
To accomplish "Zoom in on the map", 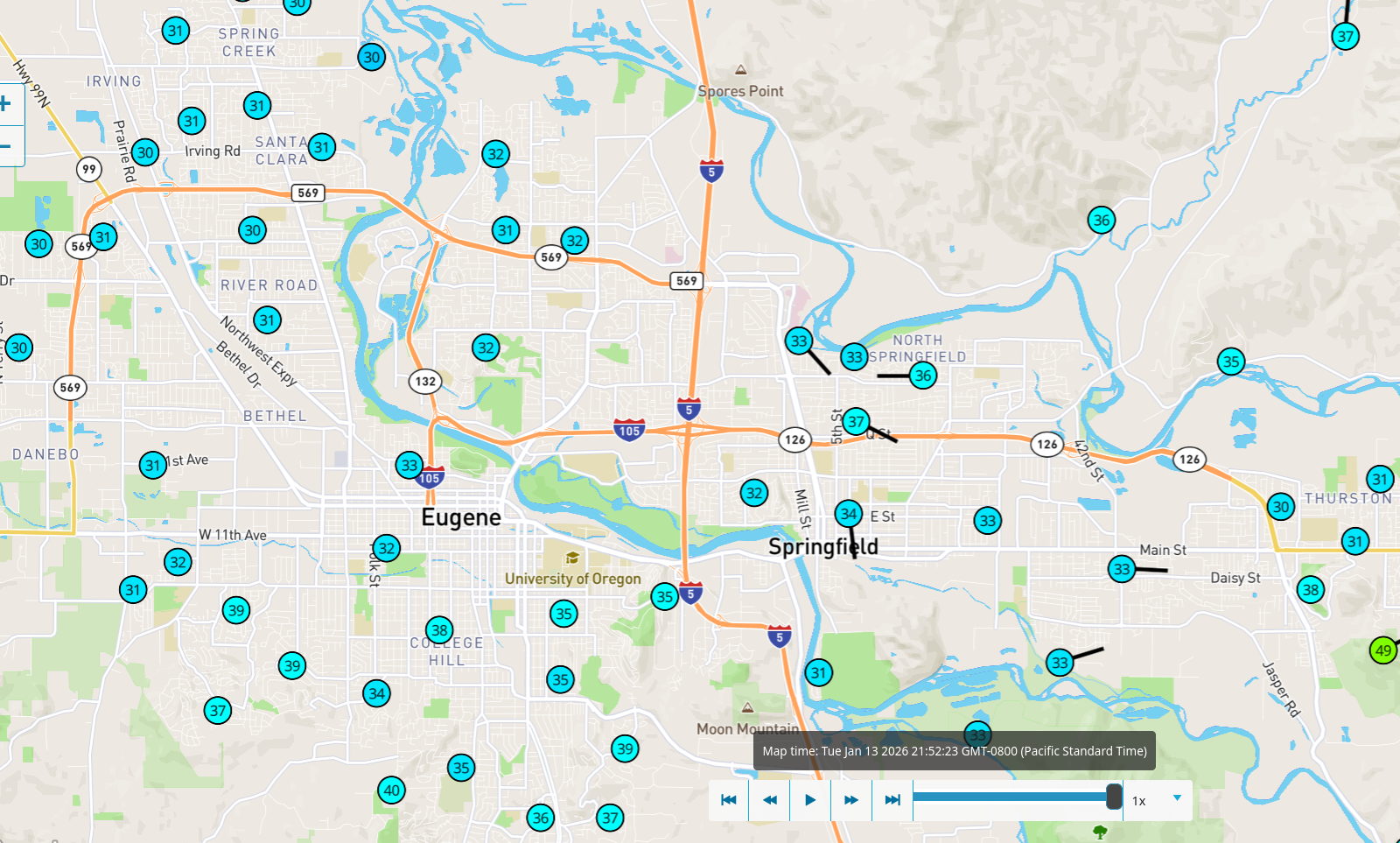I will (7, 104).
